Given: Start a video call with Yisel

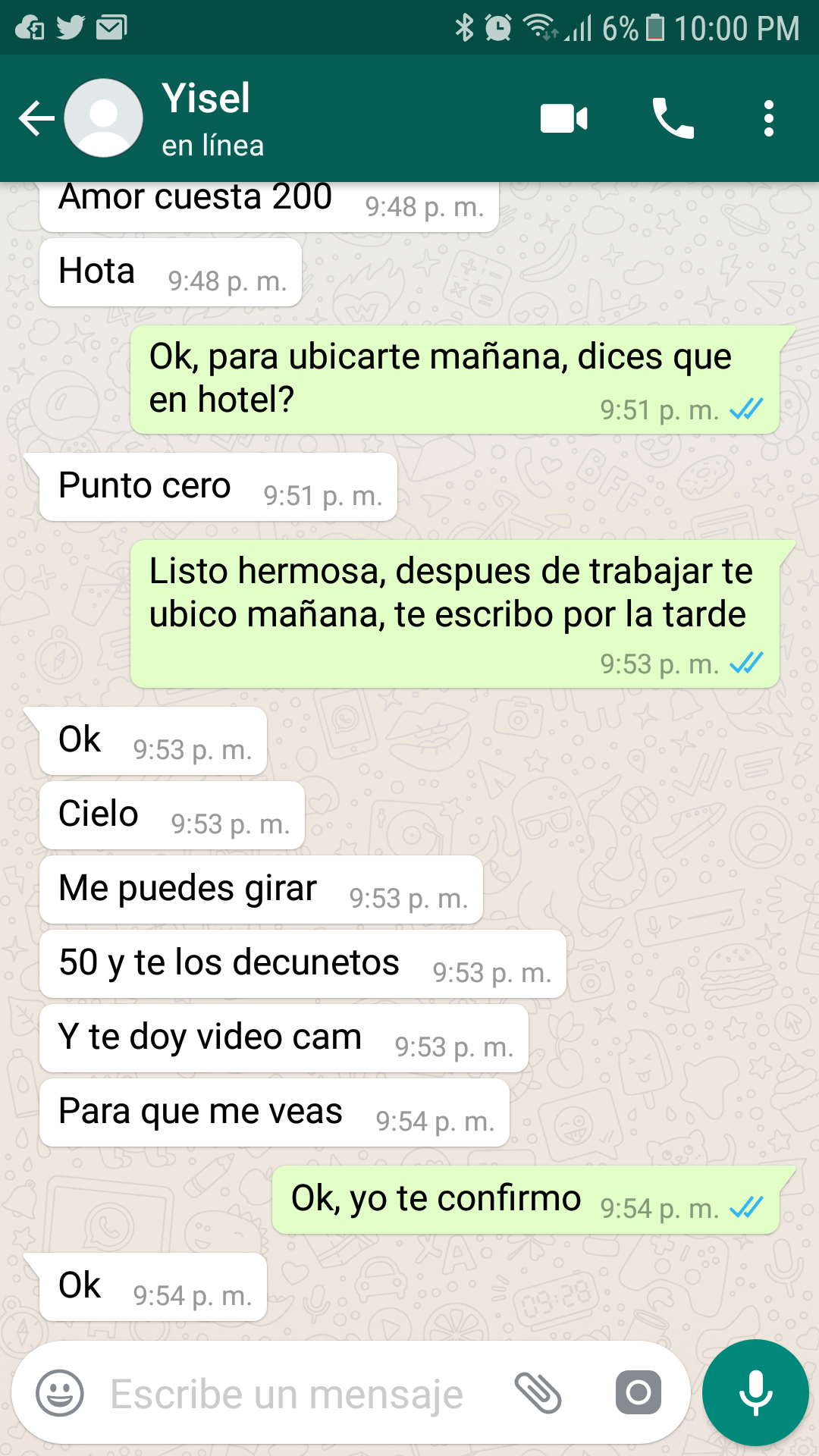Looking at the screenshot, I should [563, 119].
